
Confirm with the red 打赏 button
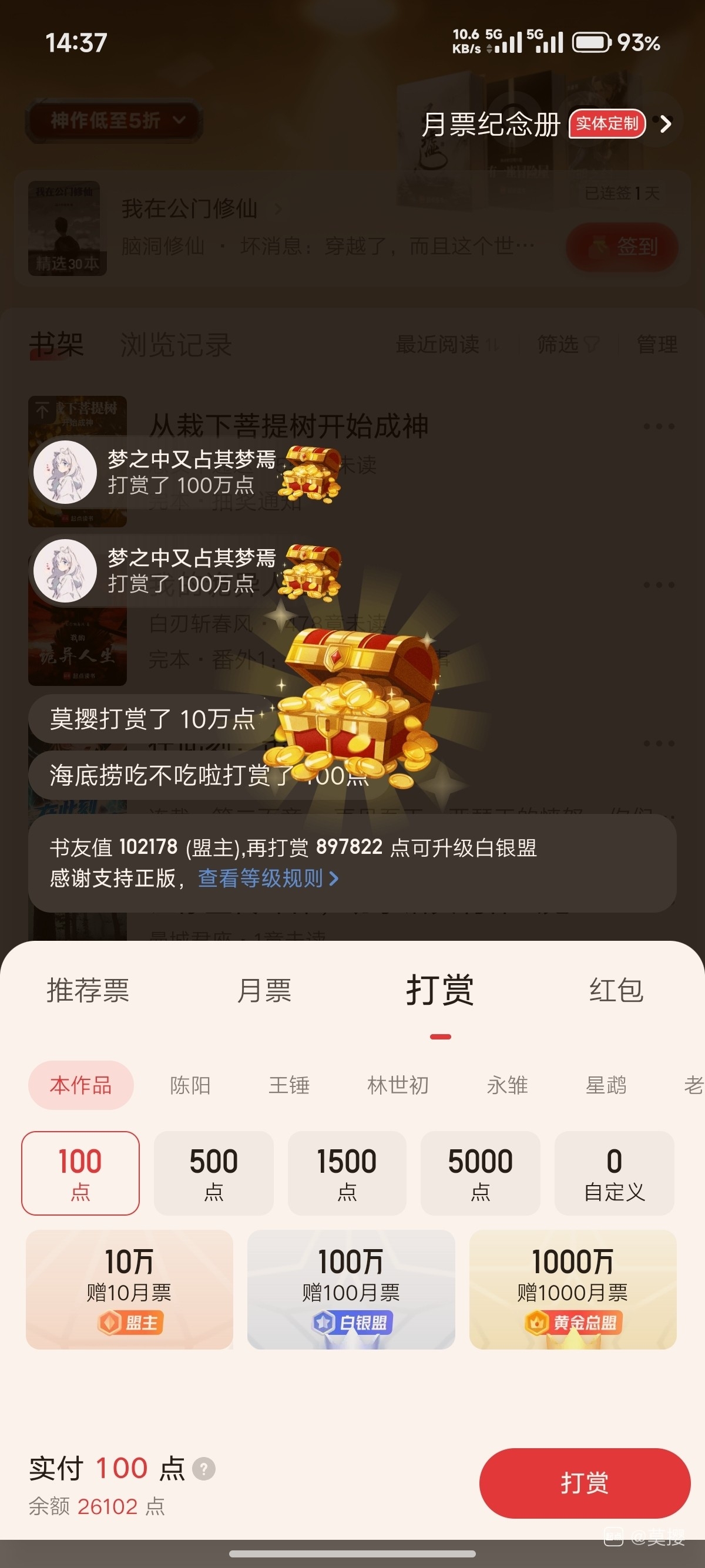pos(585,1483)
